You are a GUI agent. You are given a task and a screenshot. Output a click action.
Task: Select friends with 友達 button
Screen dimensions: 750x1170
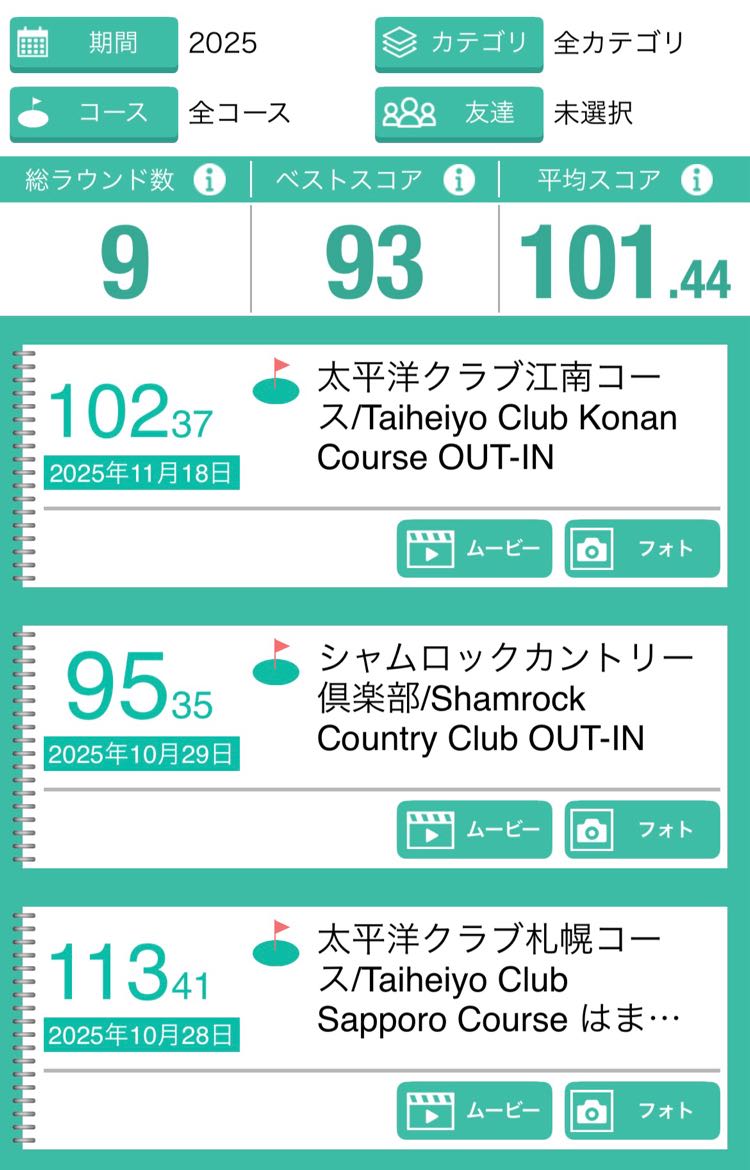(x=459, y=114)
